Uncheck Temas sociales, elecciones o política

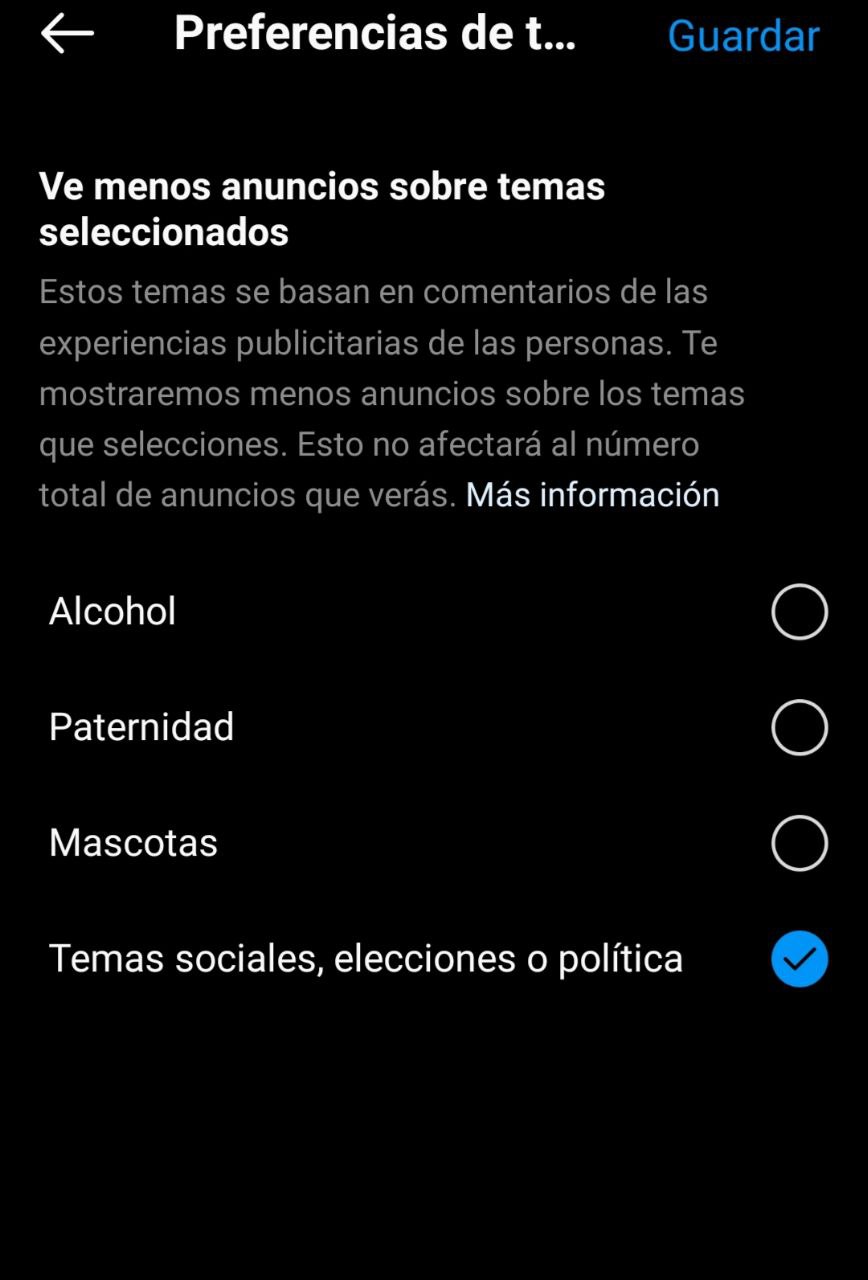point(799,959)
